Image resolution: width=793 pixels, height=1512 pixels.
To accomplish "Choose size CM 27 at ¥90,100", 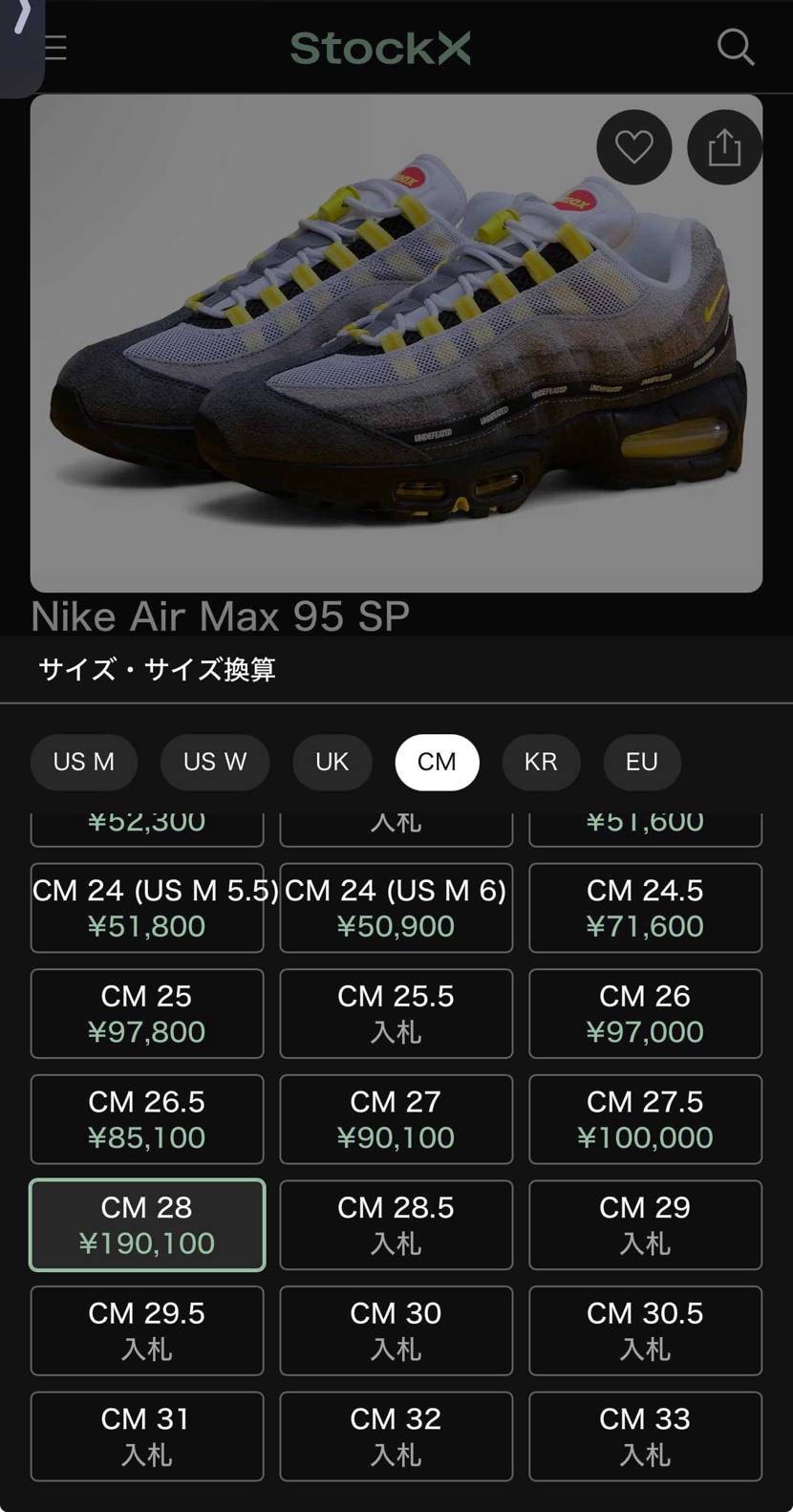I will pyautogui.click(x=396, y=1119).
